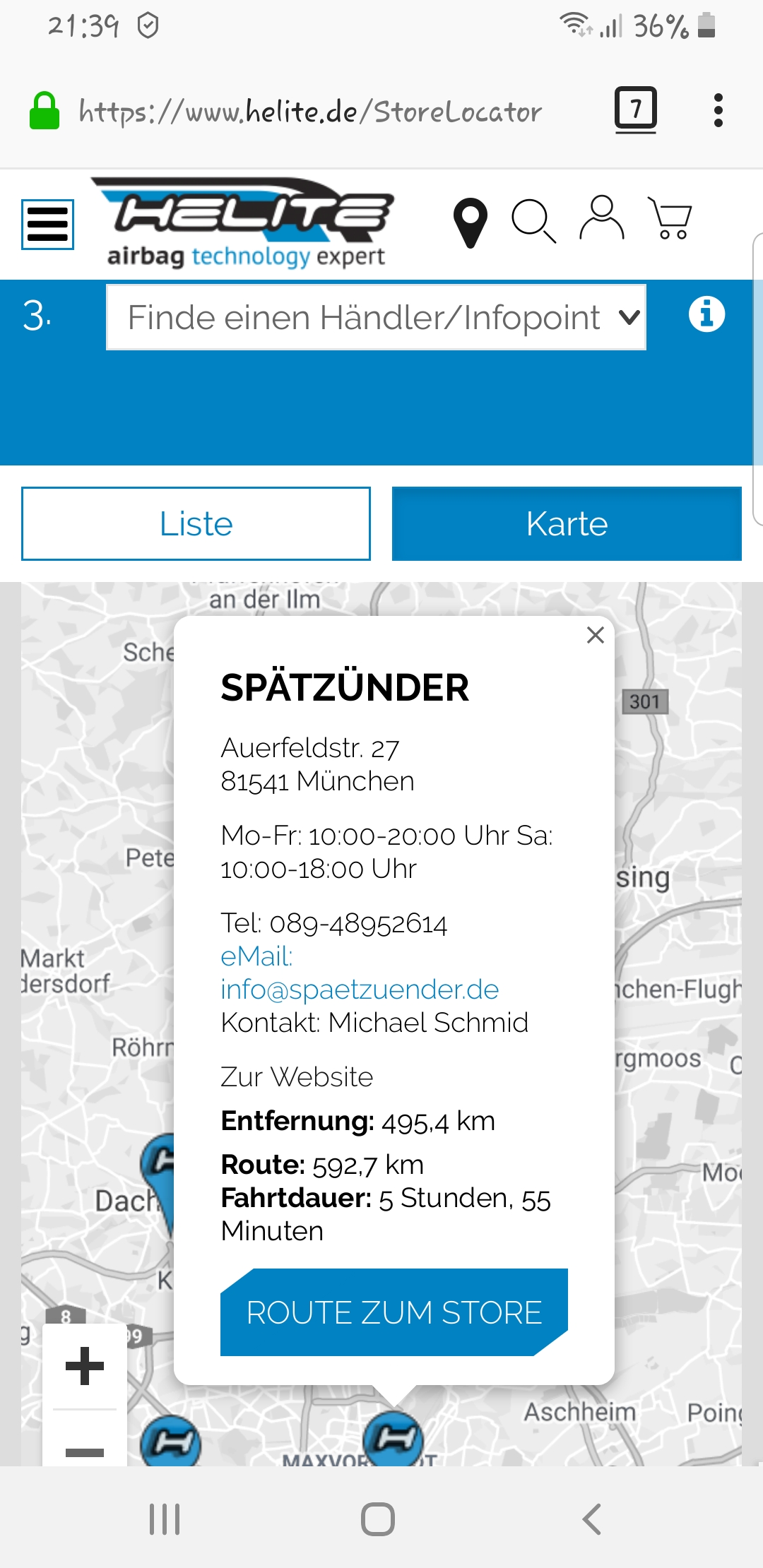Tap the helite.de address bar
Image resolution: width=763 pixels, height=1568 pixels.
coord(311,112)
